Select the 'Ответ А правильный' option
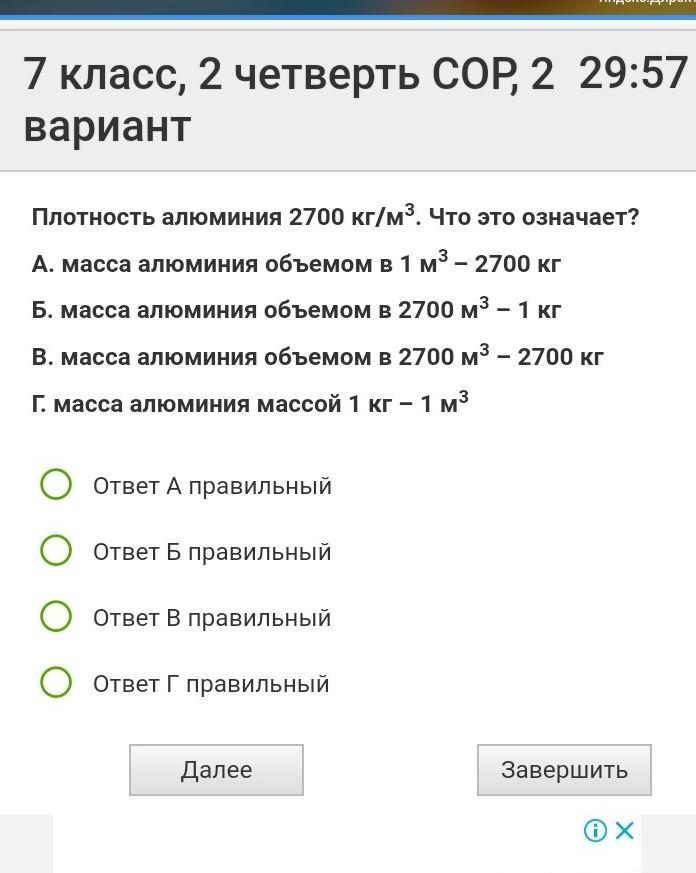Screen dimensions: 696x873 [56, 485]
